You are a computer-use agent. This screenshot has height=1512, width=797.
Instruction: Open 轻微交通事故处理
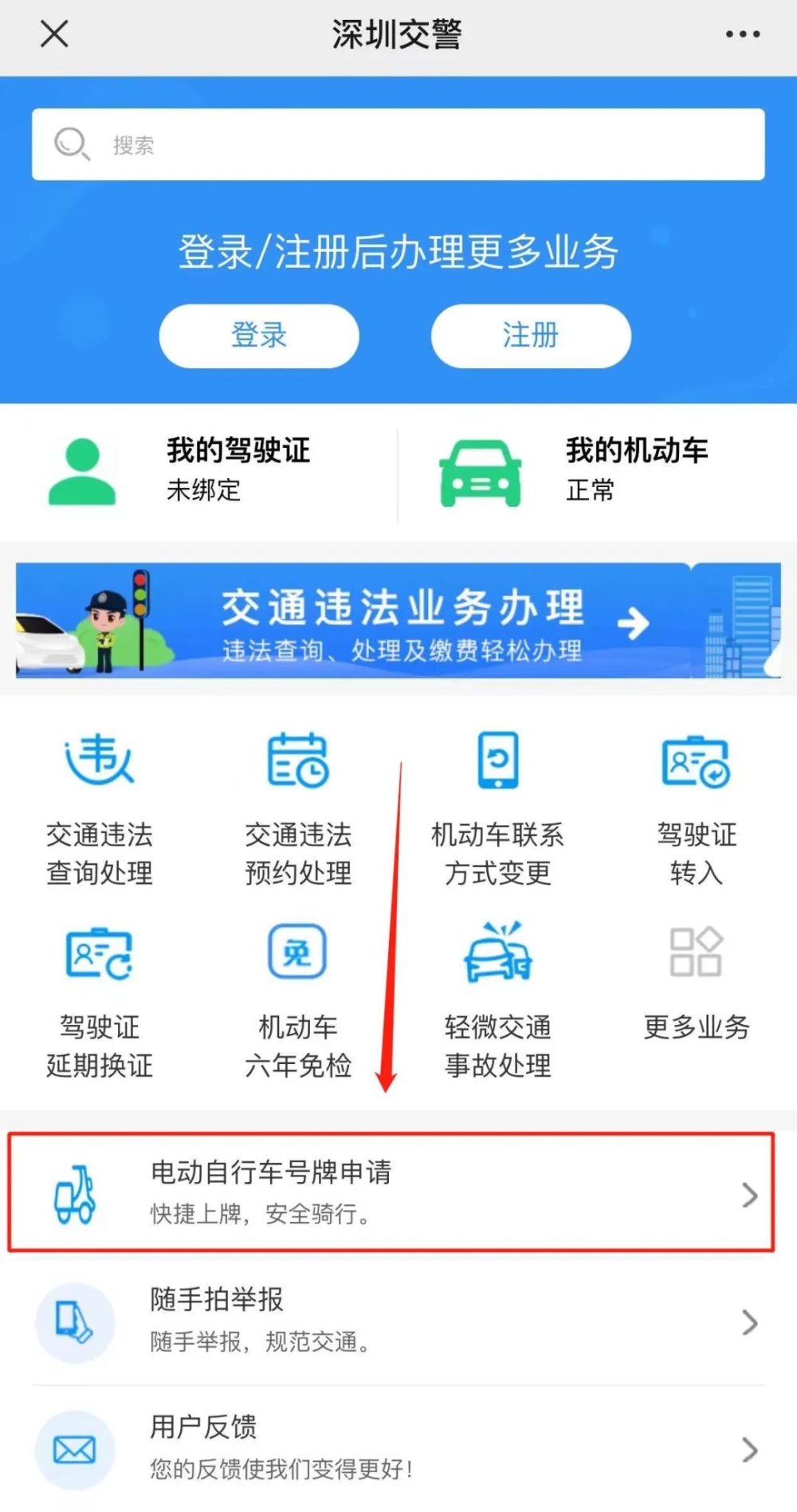click(x=497, y=1000)
